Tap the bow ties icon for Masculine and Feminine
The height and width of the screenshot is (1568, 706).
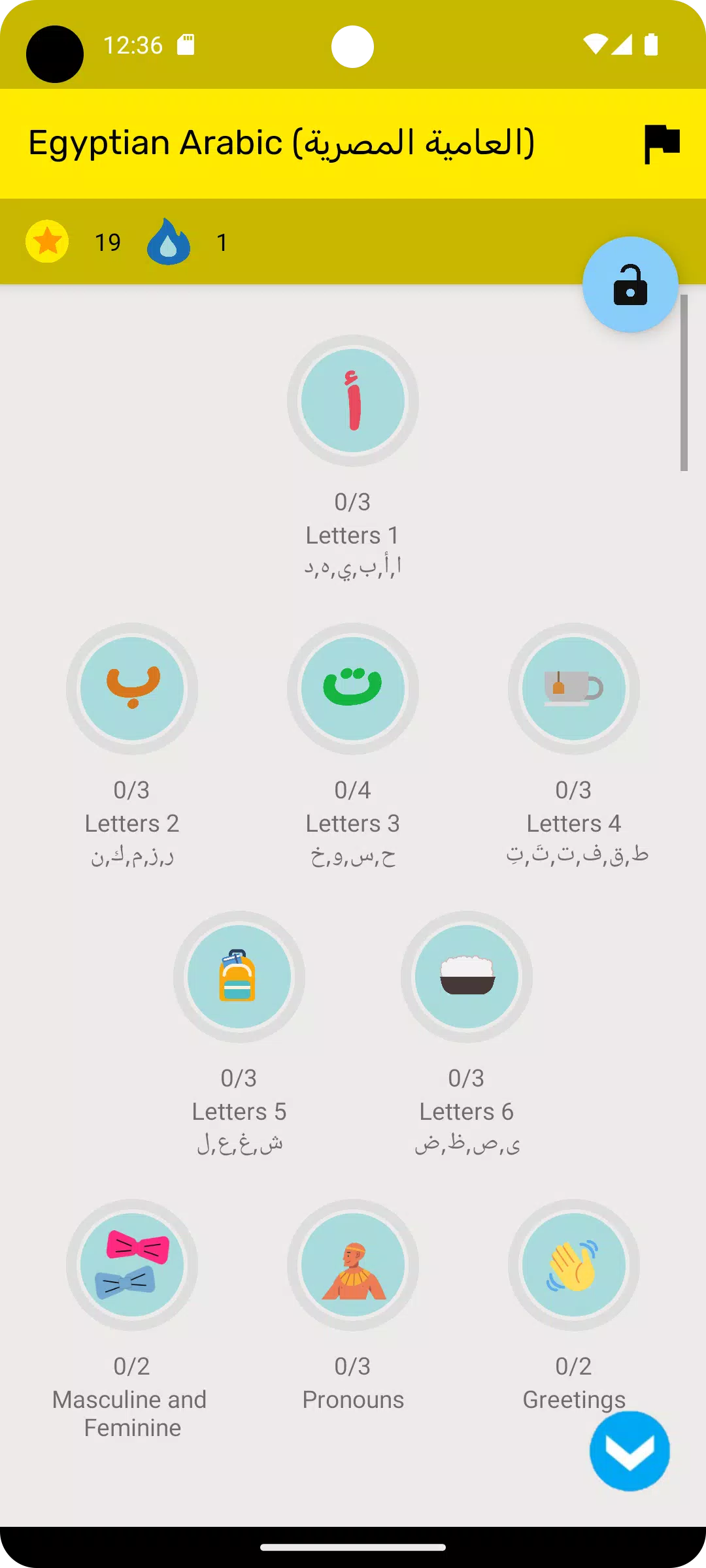(133, 1265)
